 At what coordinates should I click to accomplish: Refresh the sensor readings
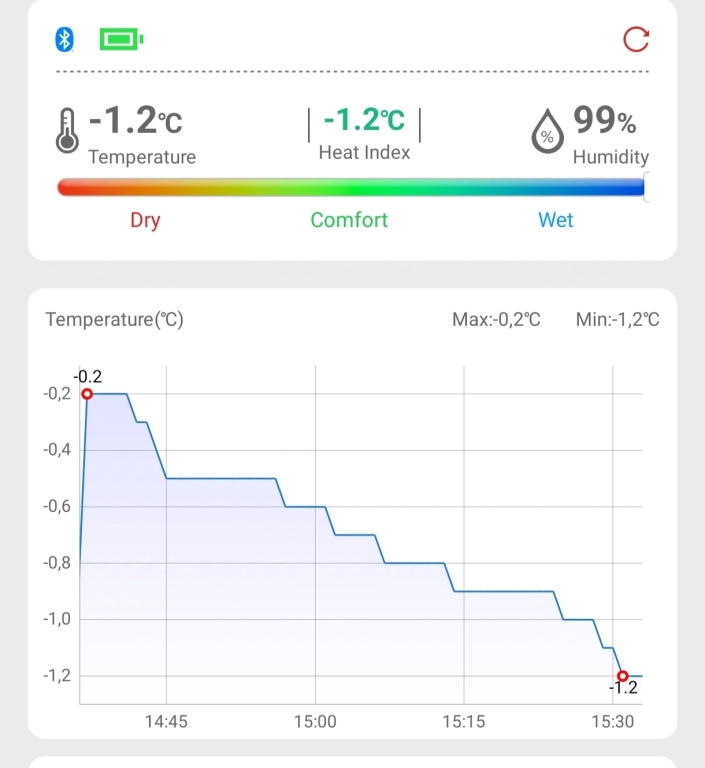click(x=636, y=39)
